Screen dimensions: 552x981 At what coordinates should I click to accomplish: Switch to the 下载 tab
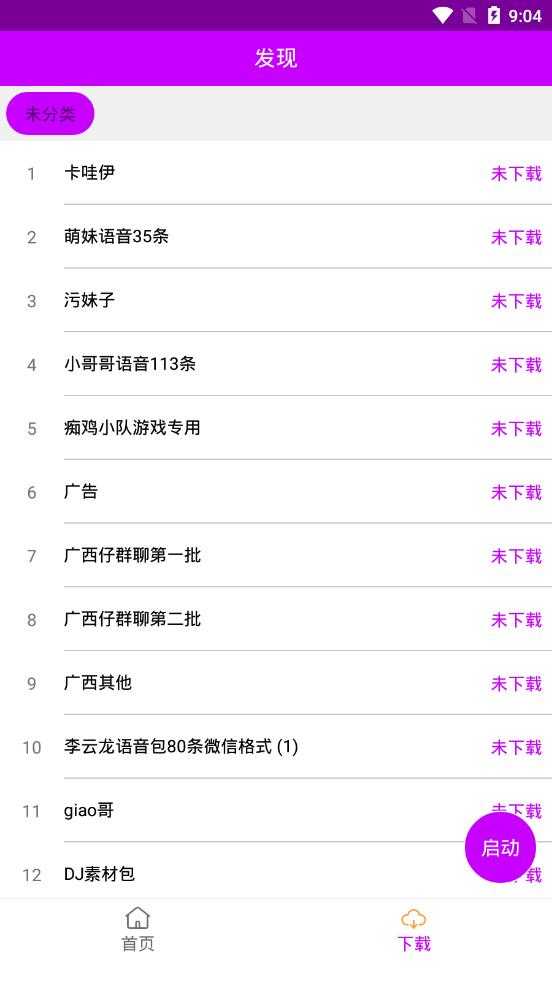tap(414, 930)
